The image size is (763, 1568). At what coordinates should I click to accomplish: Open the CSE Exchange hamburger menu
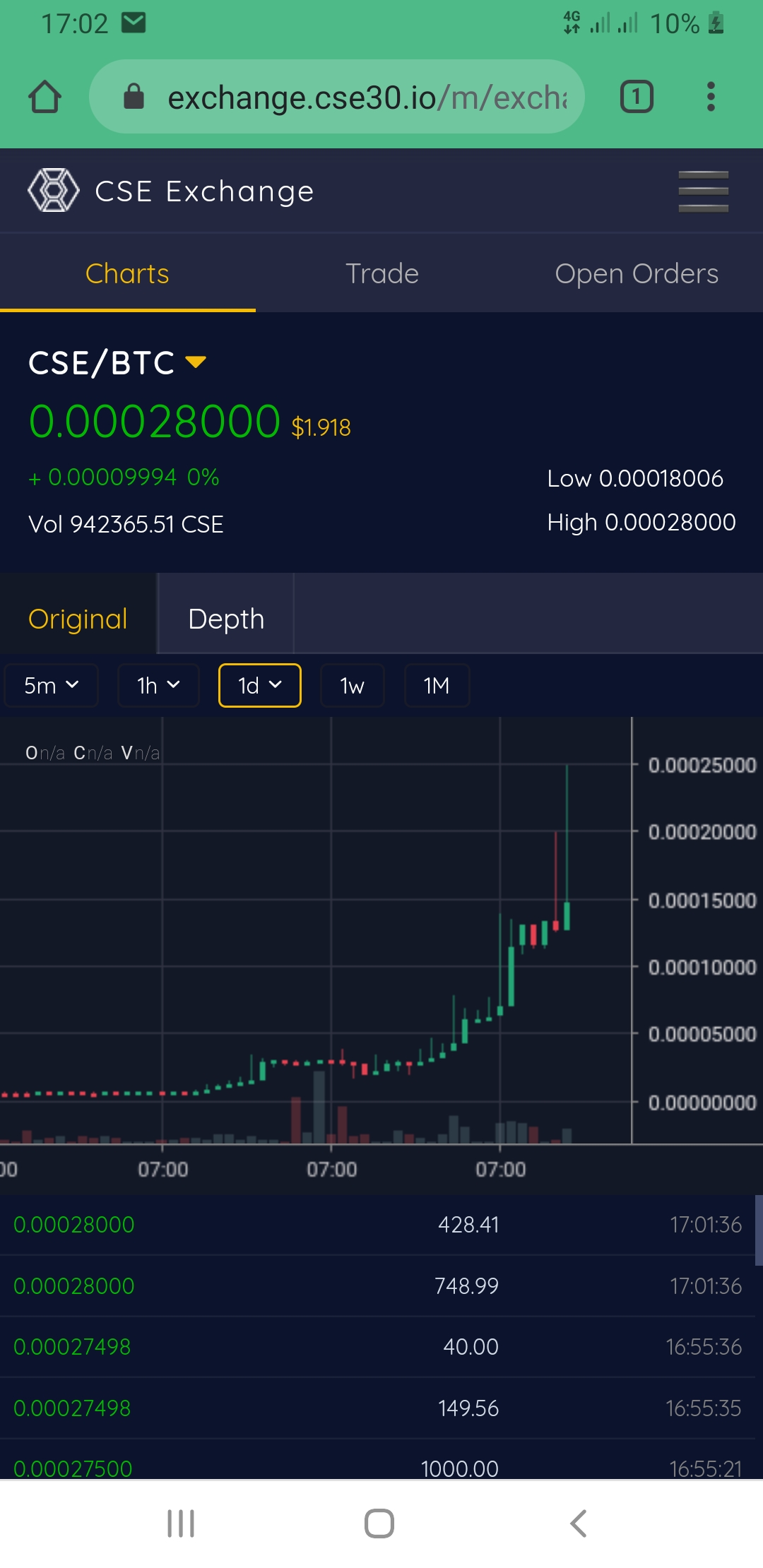tap(703, 191)
